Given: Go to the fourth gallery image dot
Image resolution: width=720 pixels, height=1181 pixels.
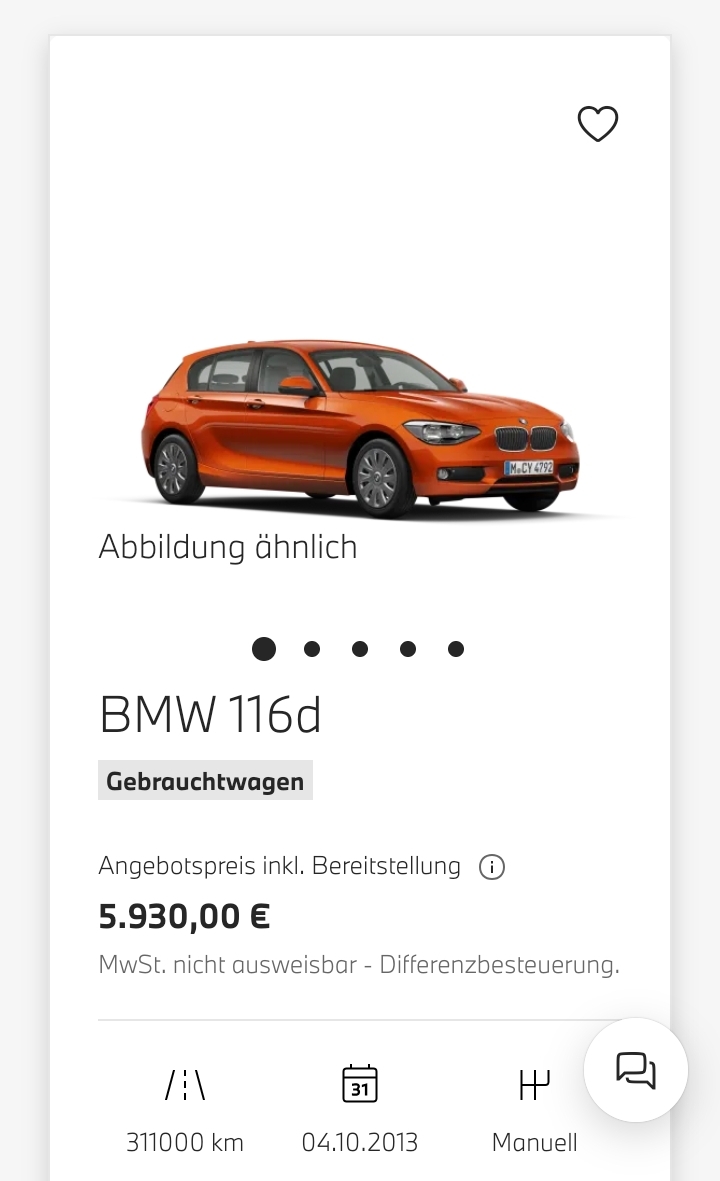Looking at the screenshot, I should click(408, 649).
